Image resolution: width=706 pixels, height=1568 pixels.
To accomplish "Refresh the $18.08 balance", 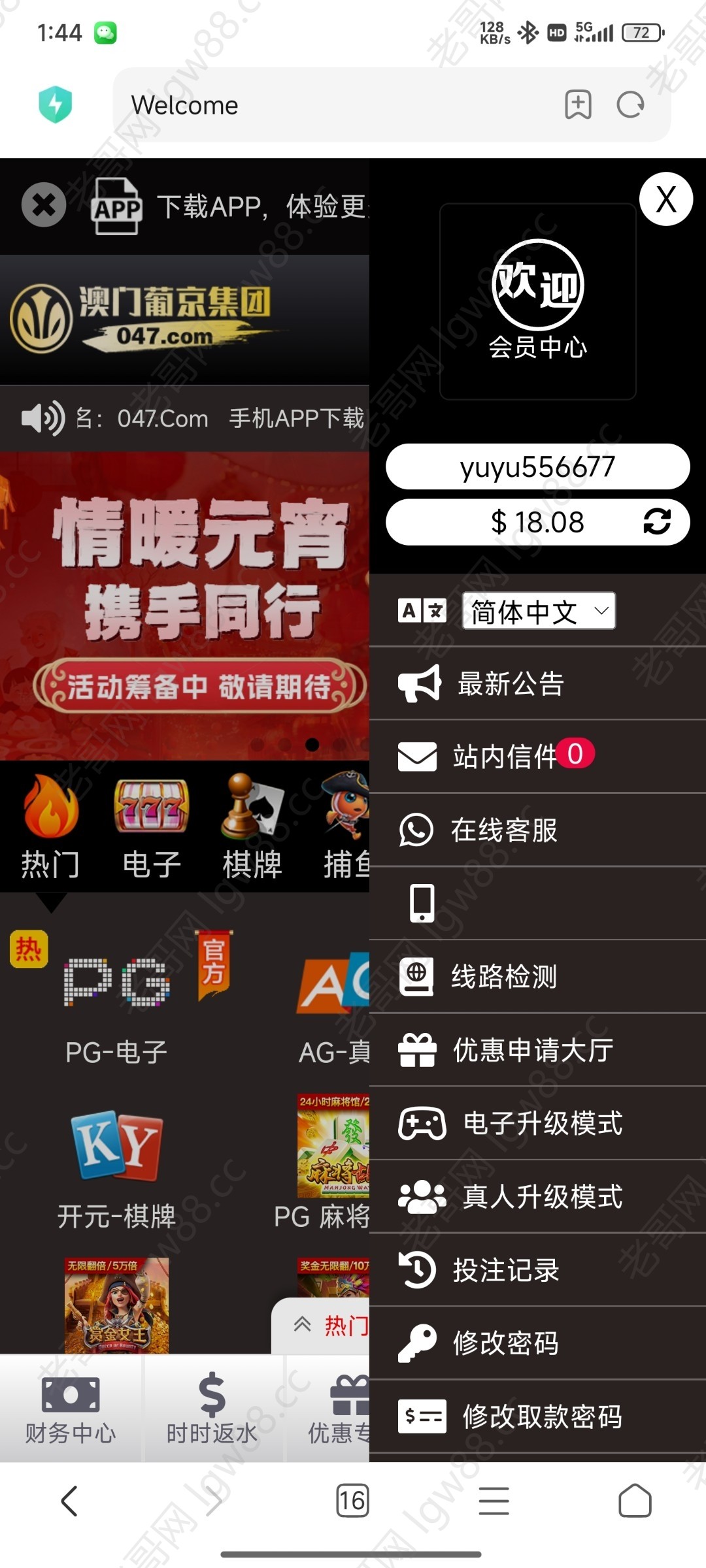I will tap(656, 522).
